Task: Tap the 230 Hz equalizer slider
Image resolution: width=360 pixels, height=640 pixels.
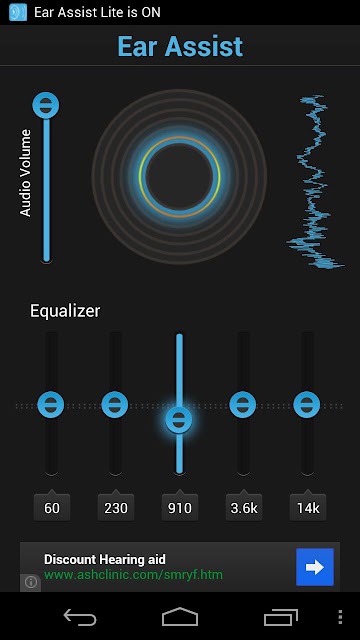Action: click(x=115, y=404)
